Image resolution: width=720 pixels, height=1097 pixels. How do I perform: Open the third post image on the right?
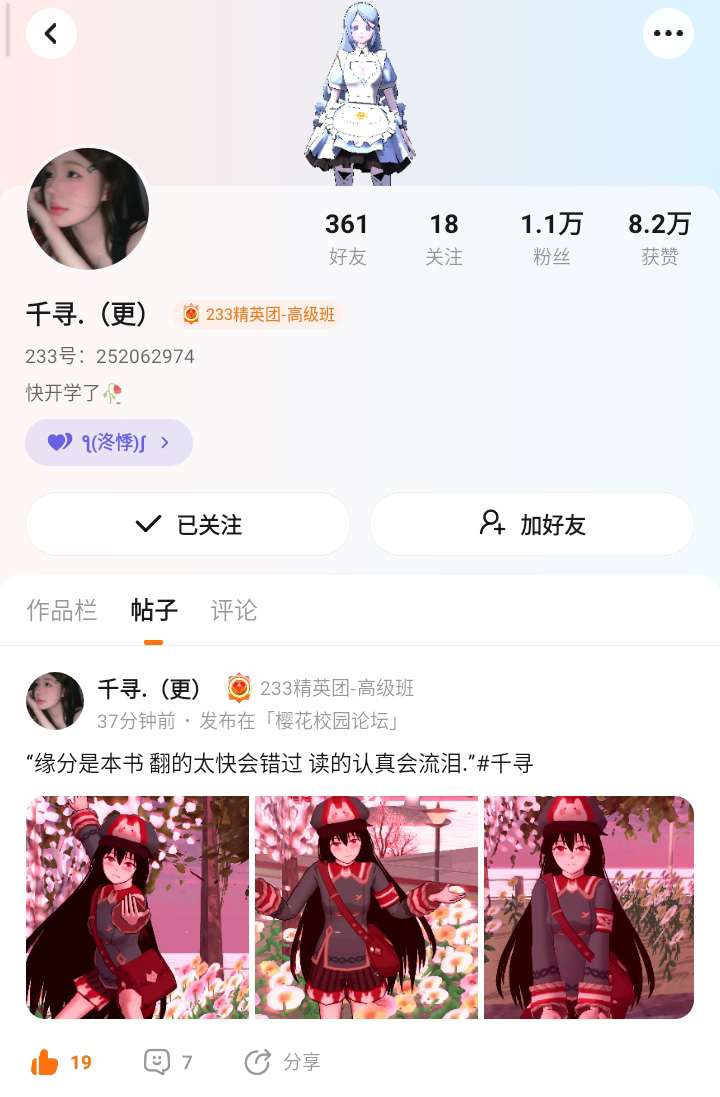point(588,907)
